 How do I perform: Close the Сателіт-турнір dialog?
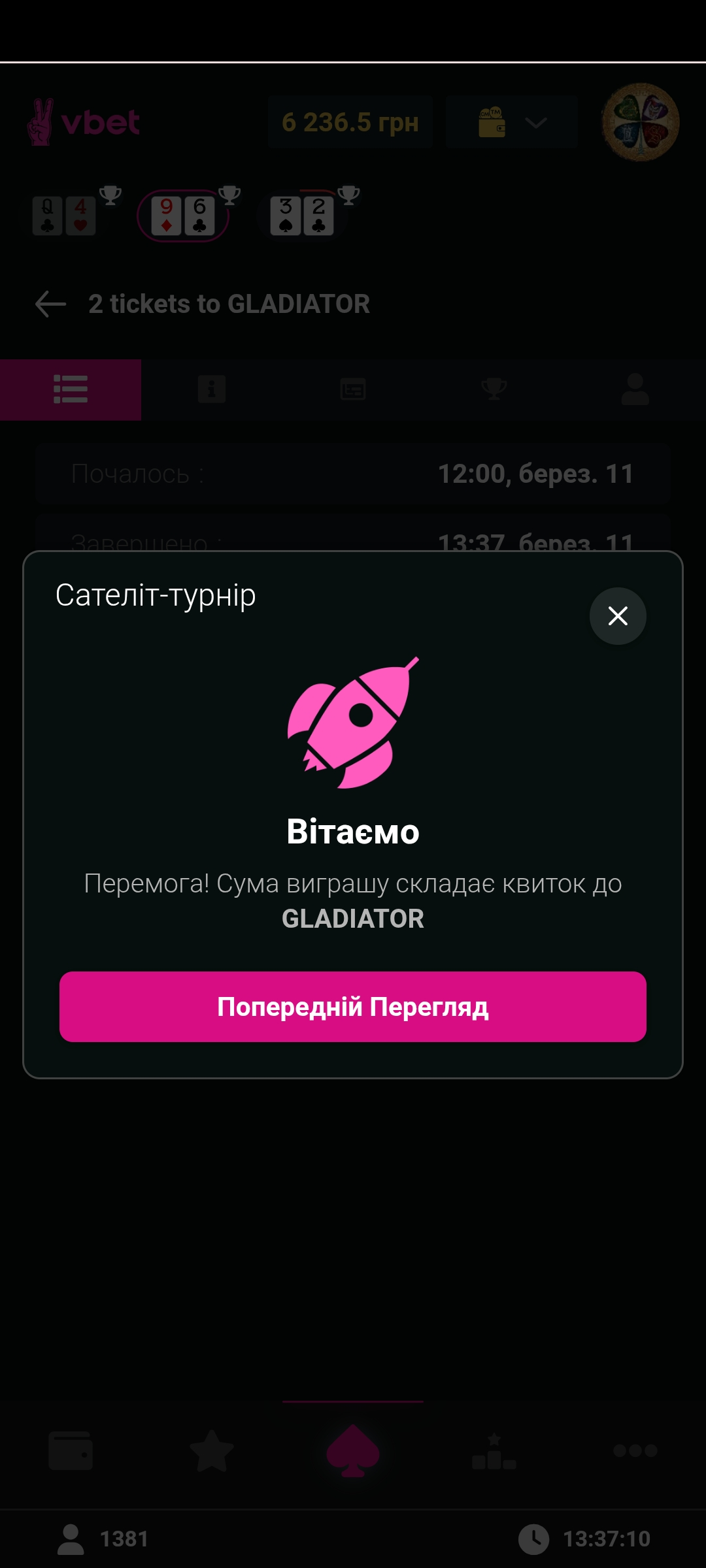point(618,615)
